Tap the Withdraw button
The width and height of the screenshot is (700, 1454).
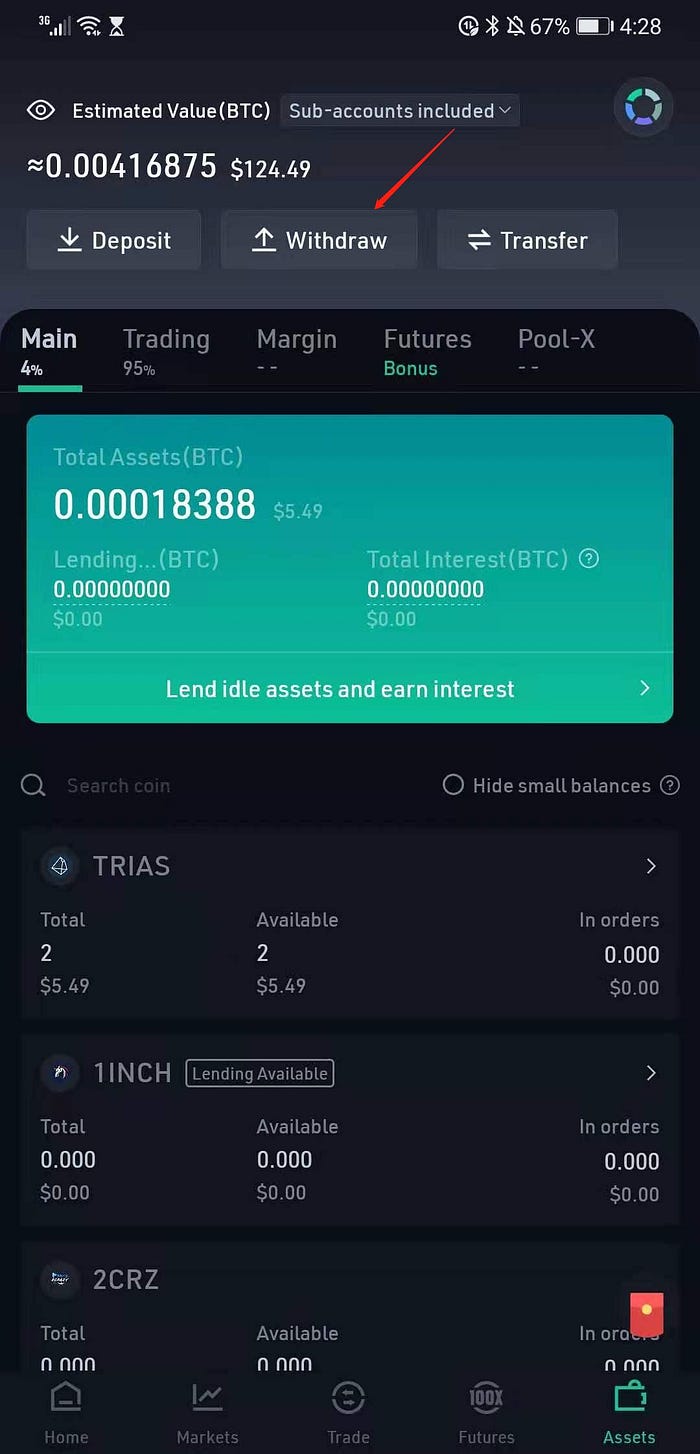click(x=318, y=240)
